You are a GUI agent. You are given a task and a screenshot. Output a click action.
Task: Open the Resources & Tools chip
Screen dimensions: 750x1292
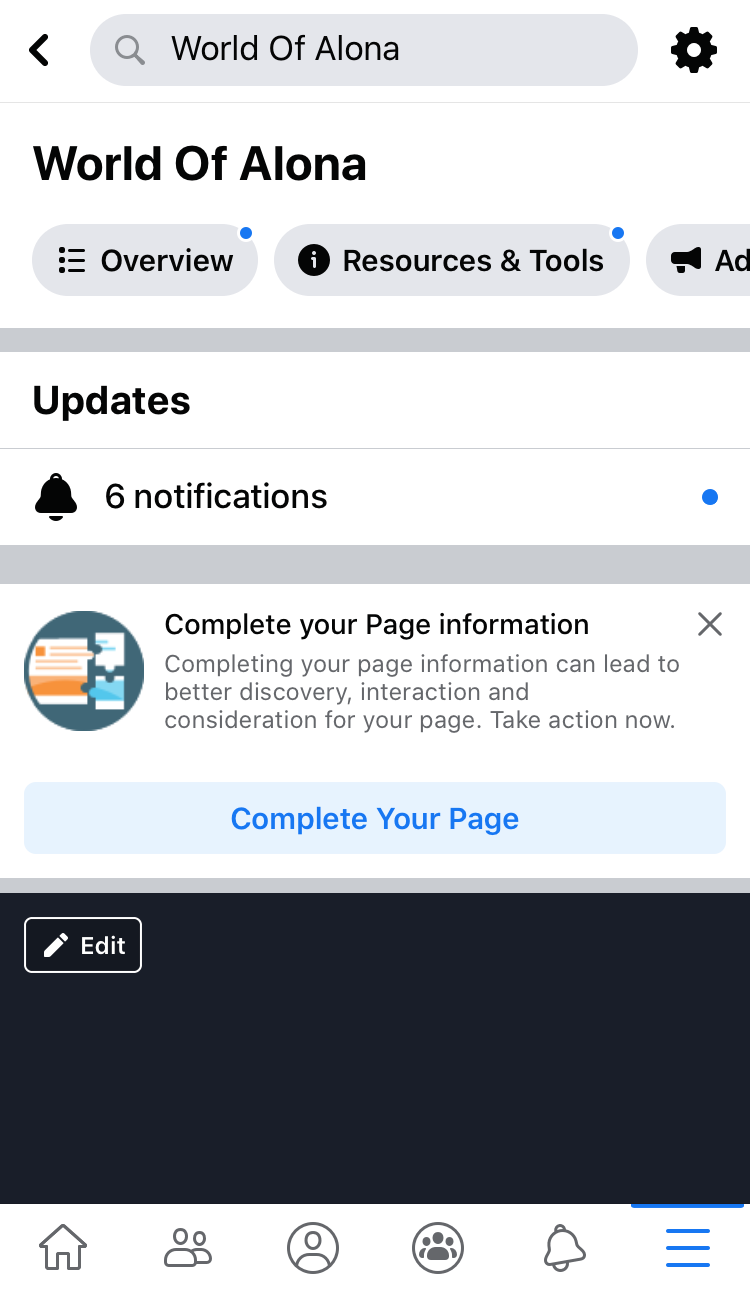[452, 261]
